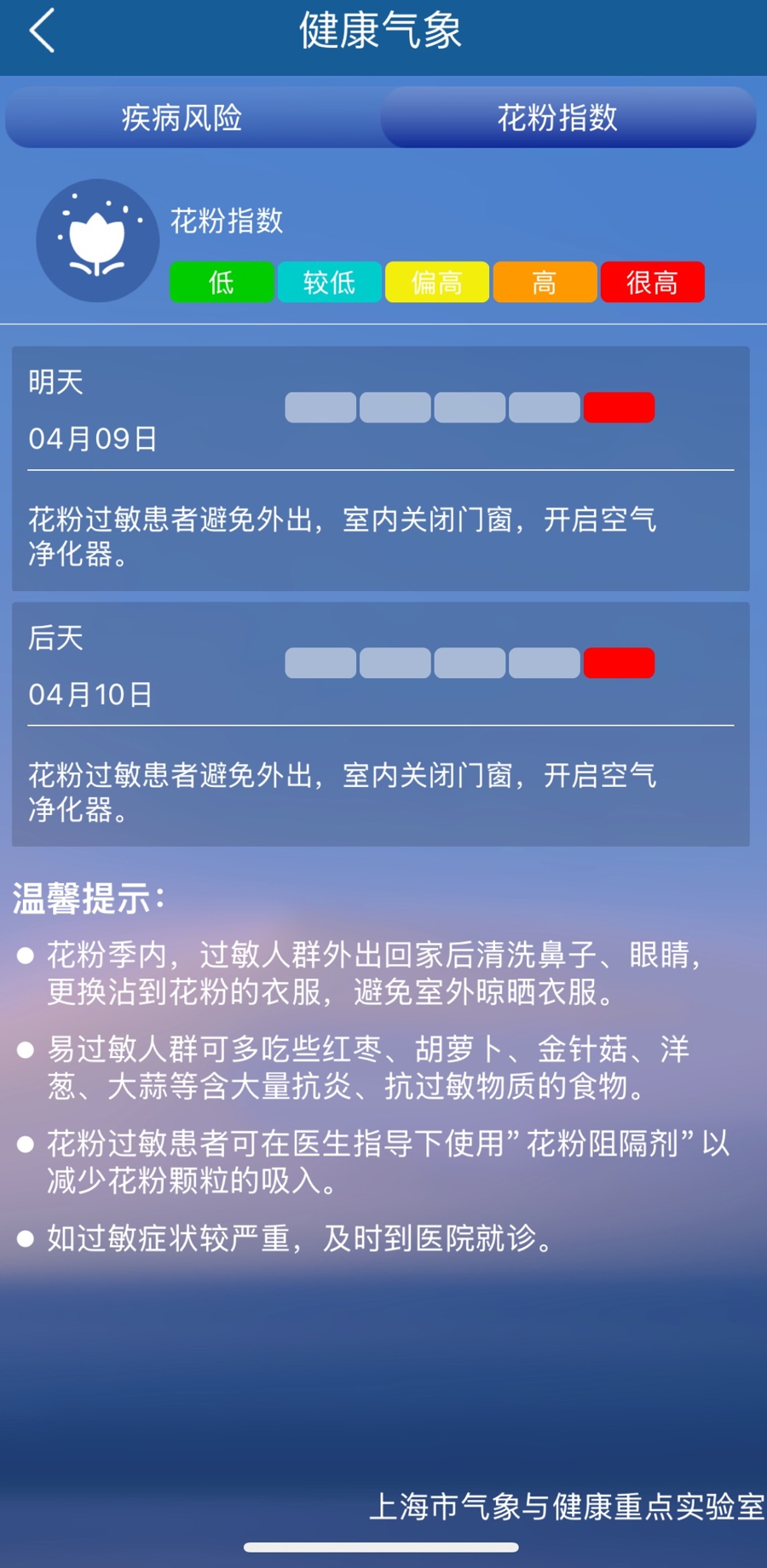Select the 花粉指数 tab

point(558,118)
